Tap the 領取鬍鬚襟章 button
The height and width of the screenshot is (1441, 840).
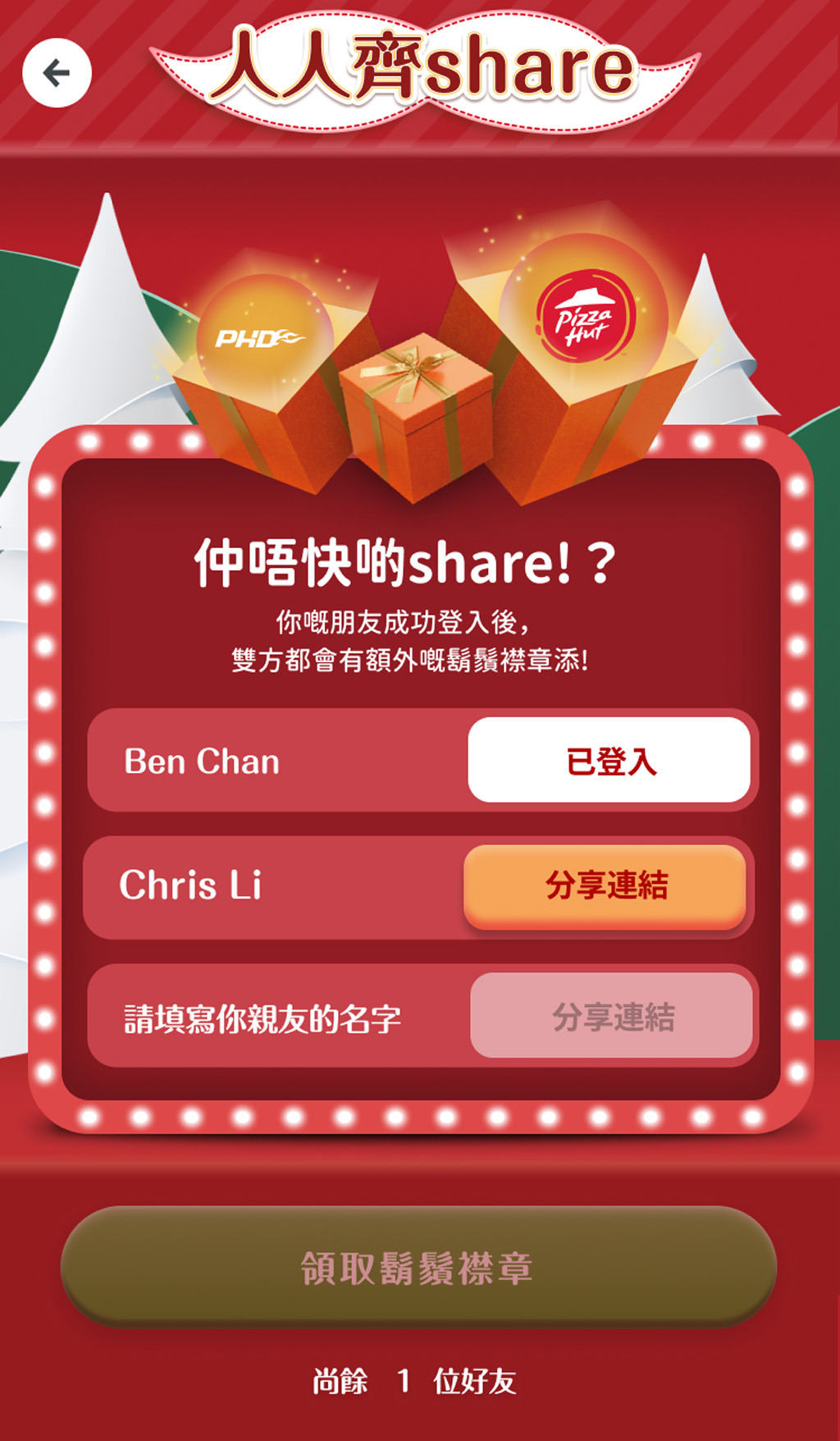[x=418, y=1267]
